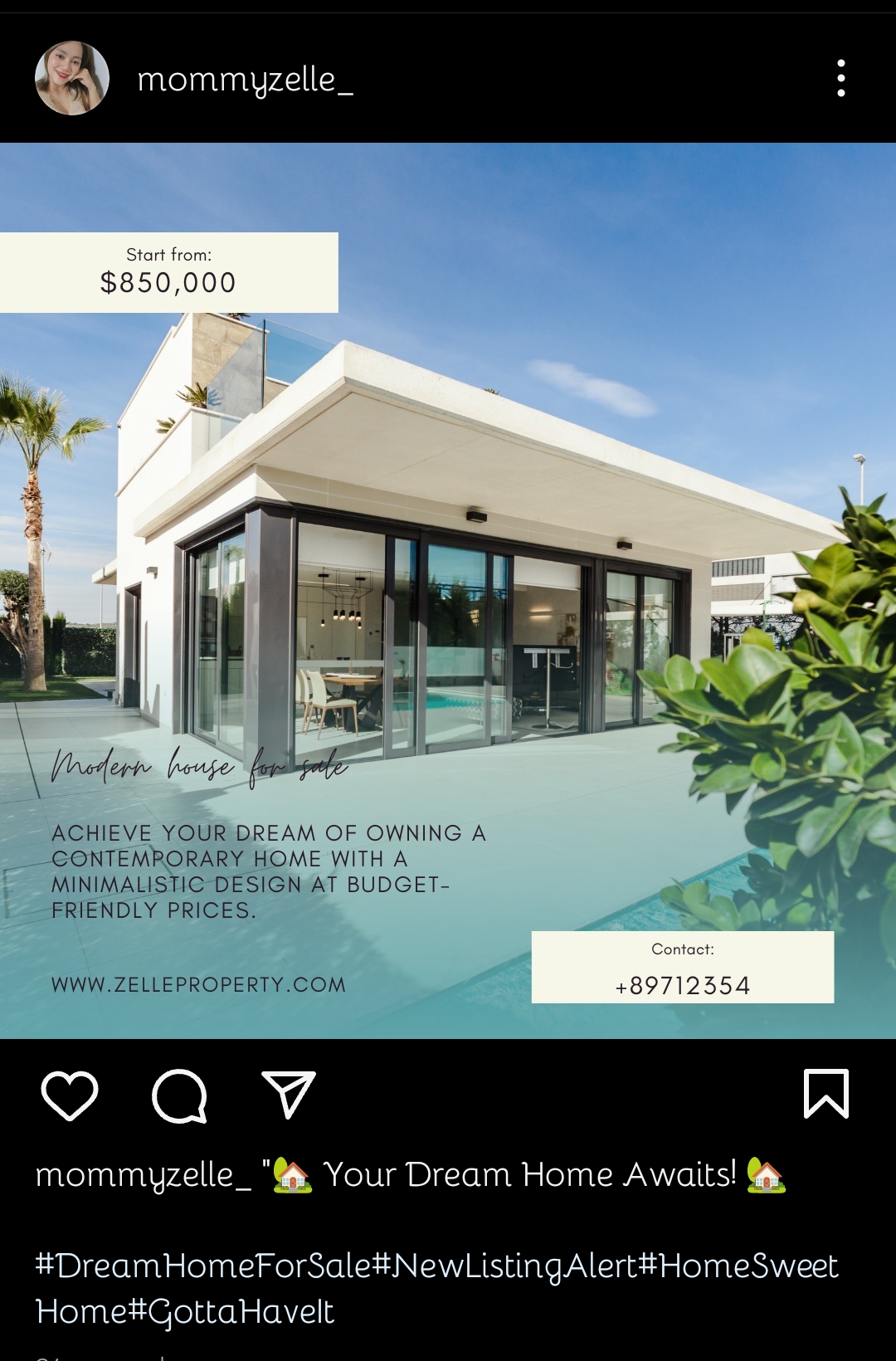Open the post's three-dot overflow menu
Image resolution: width=896 pixels, height=1361 pixels.
click(841, 78)
